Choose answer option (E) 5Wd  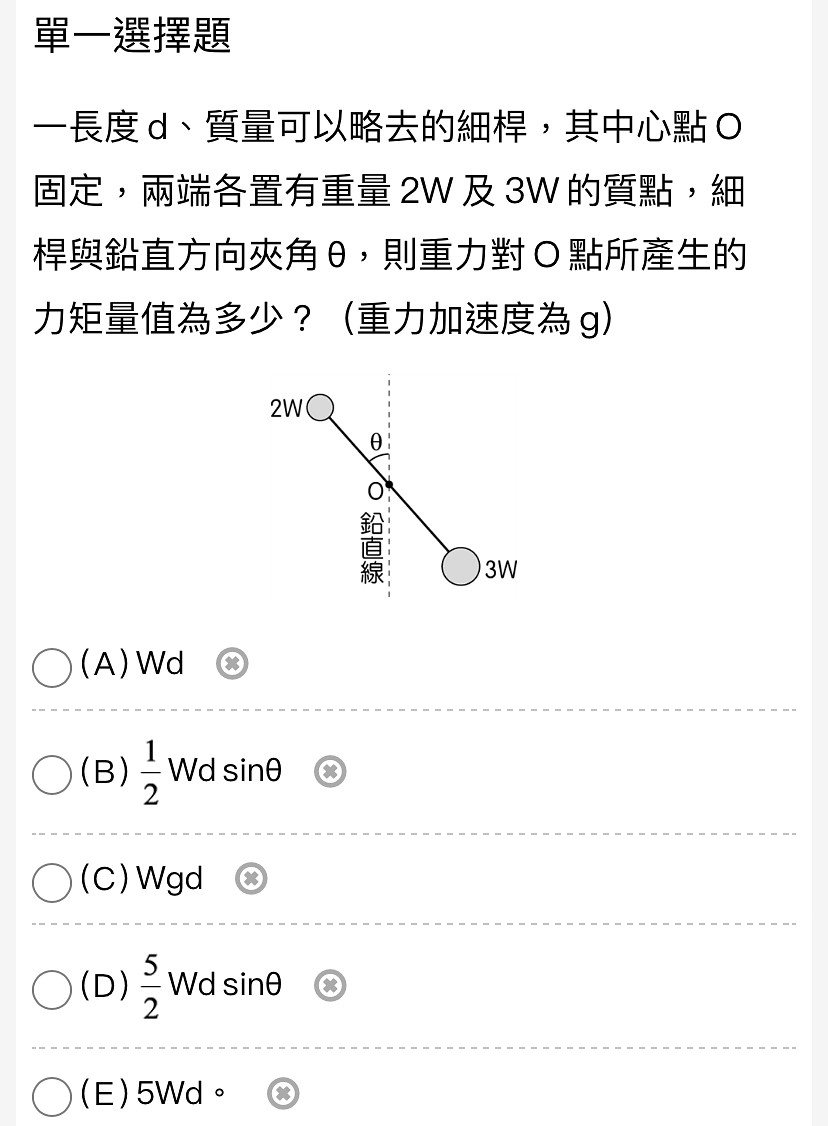(x=52, y=1097)
